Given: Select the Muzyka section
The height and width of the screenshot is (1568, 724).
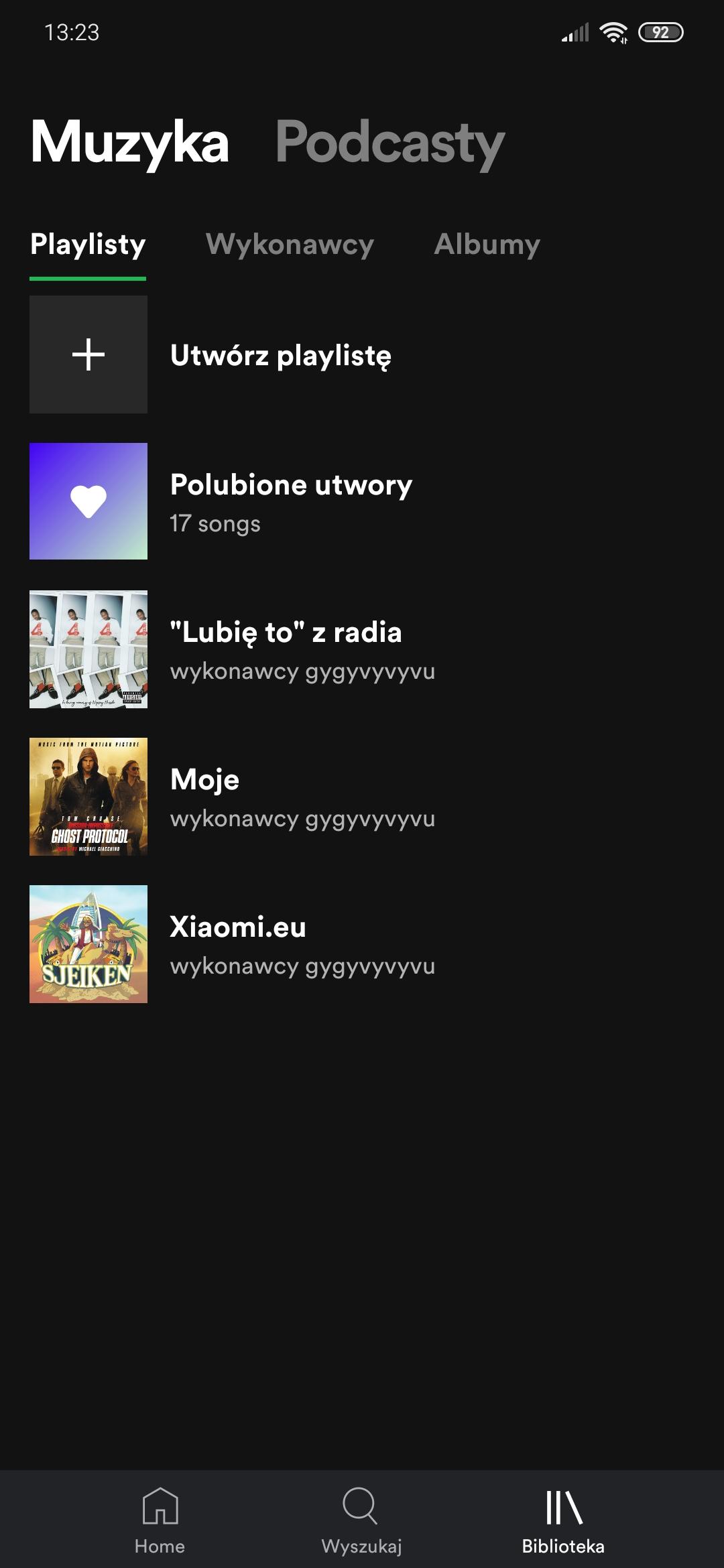Looking at the screenshot, I should tap(130, 142).
